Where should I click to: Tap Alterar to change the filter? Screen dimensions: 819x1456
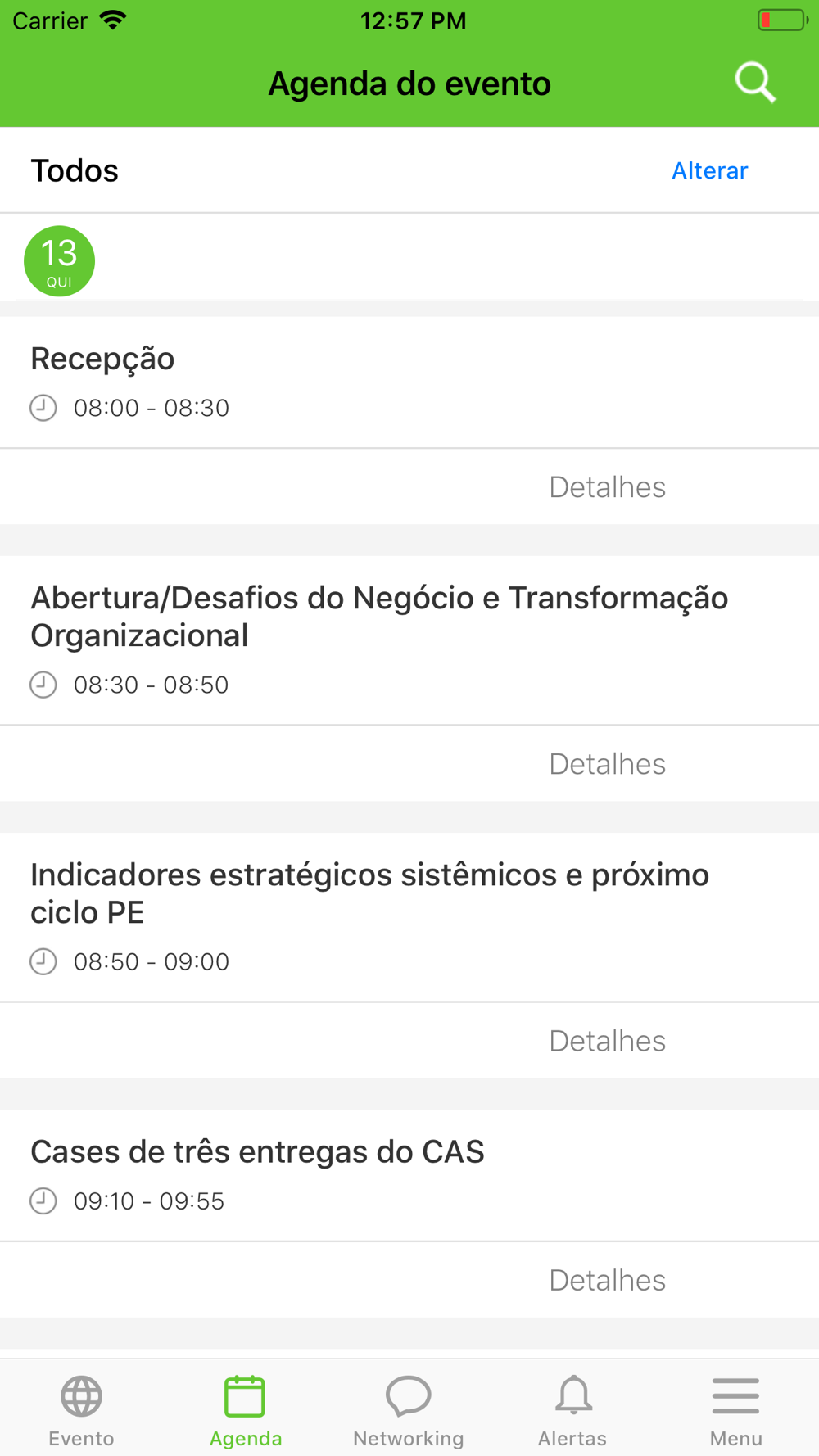pyautogui.click(x=709, y=170)
